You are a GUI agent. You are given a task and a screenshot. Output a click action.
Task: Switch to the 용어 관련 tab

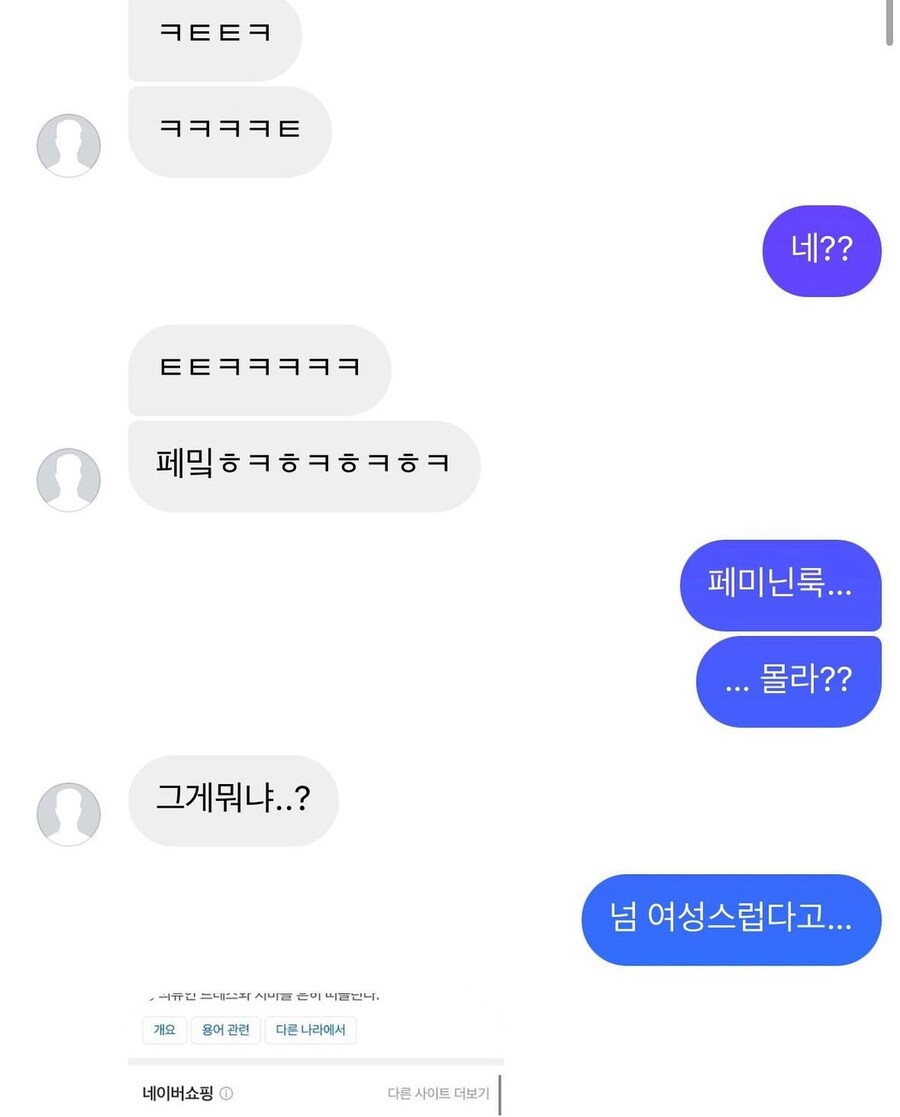226,1031
